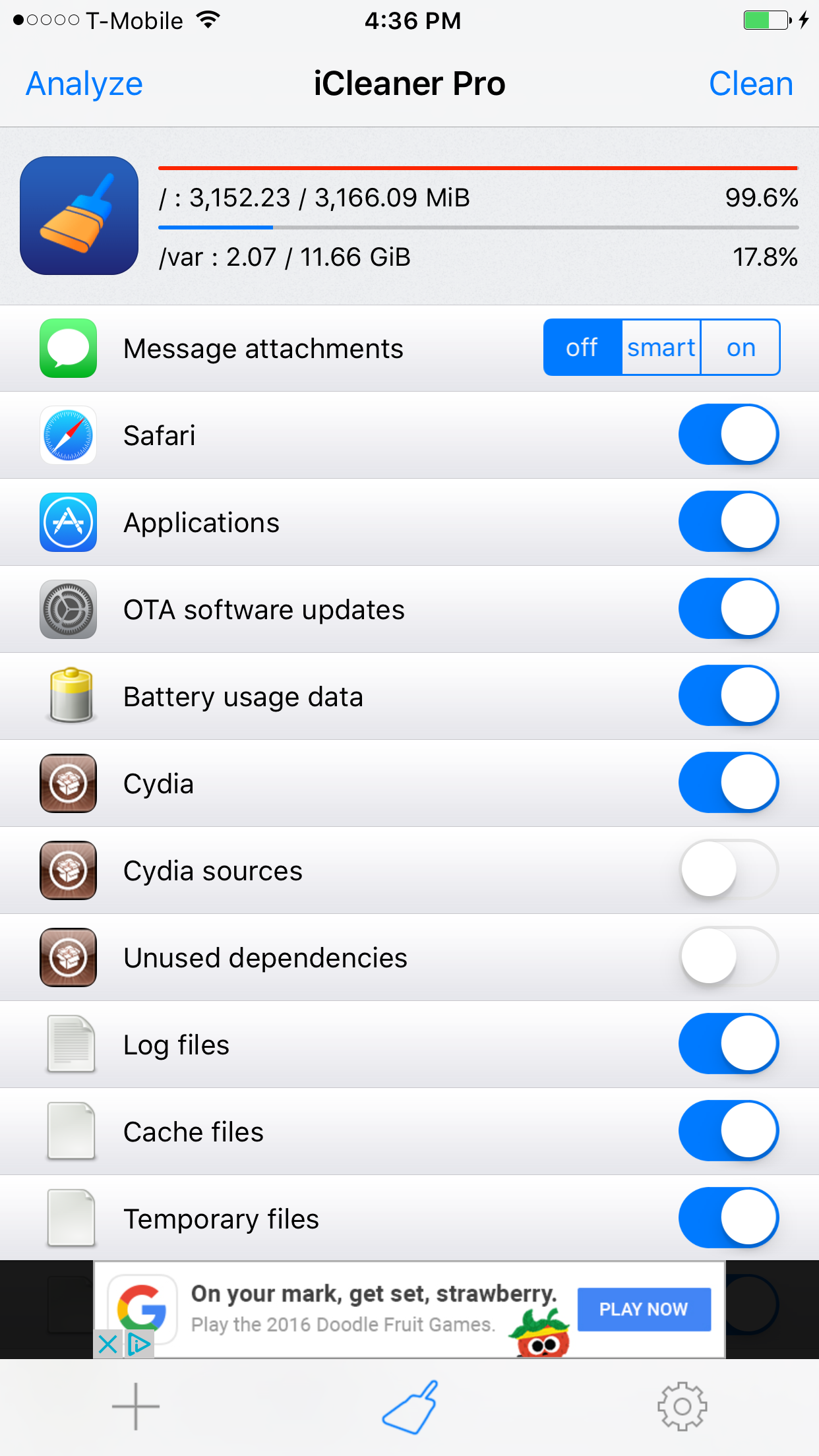The width and height of the screenshot is (819, 1456).
Task: Disable the Safari switch
Action: (729, 435)
